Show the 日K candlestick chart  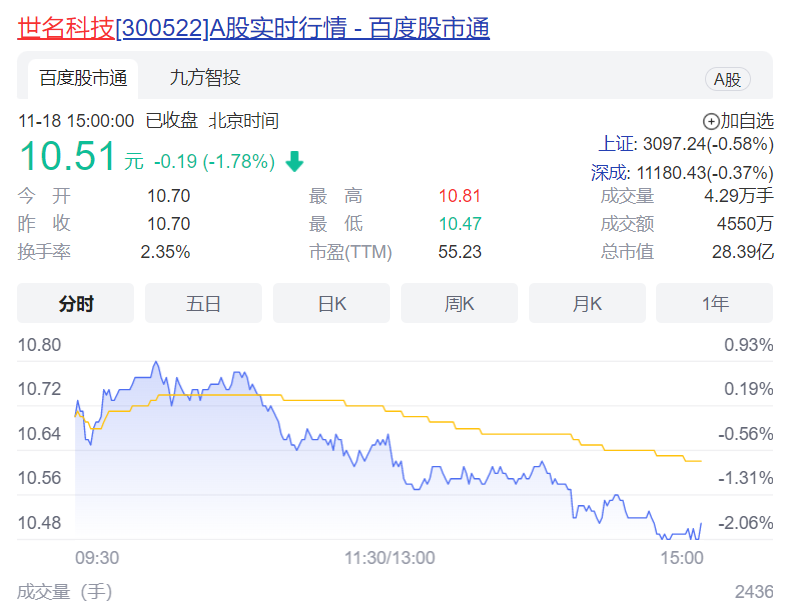(331, 304)
